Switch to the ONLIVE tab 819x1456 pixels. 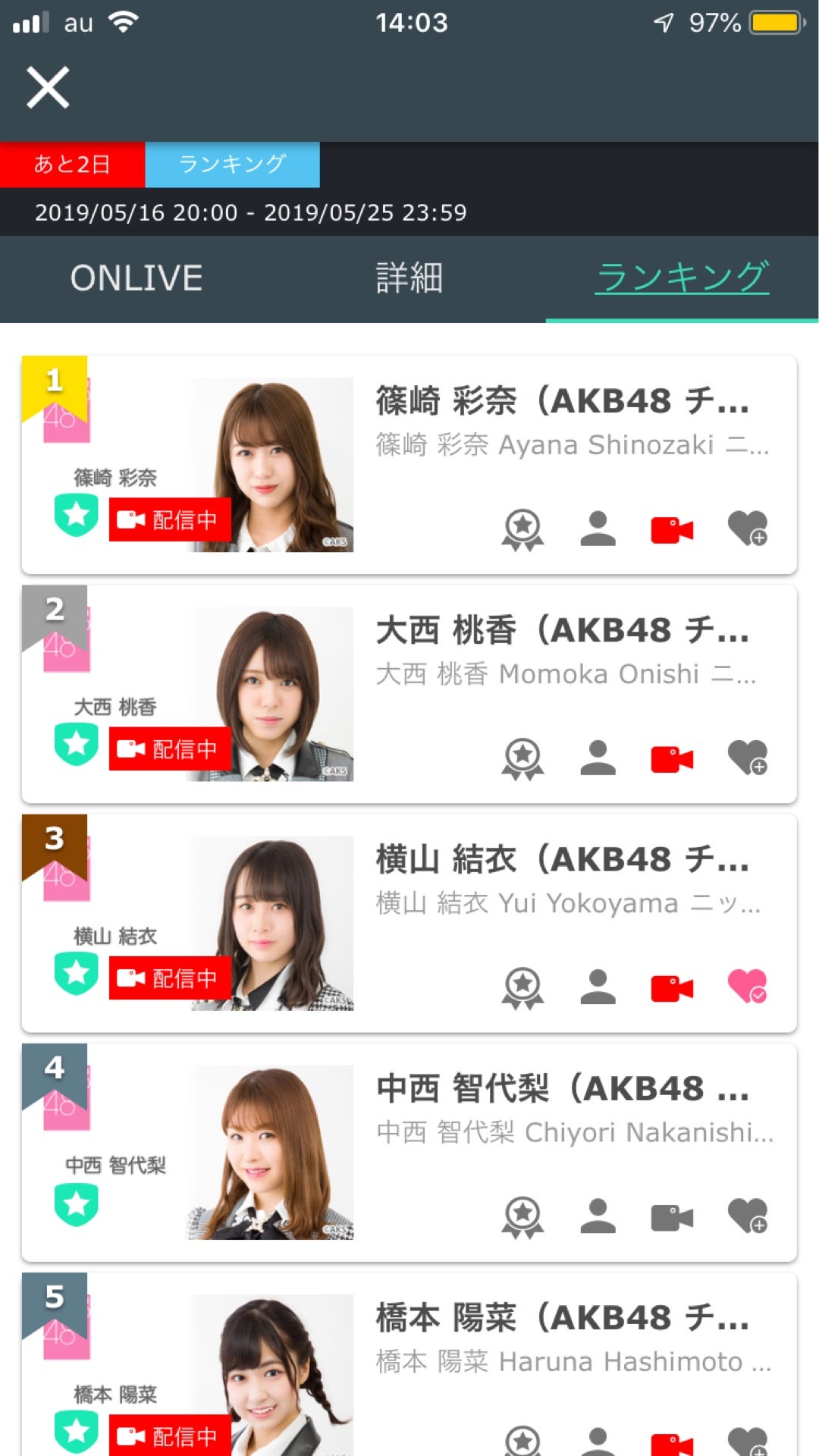[136, 278]
